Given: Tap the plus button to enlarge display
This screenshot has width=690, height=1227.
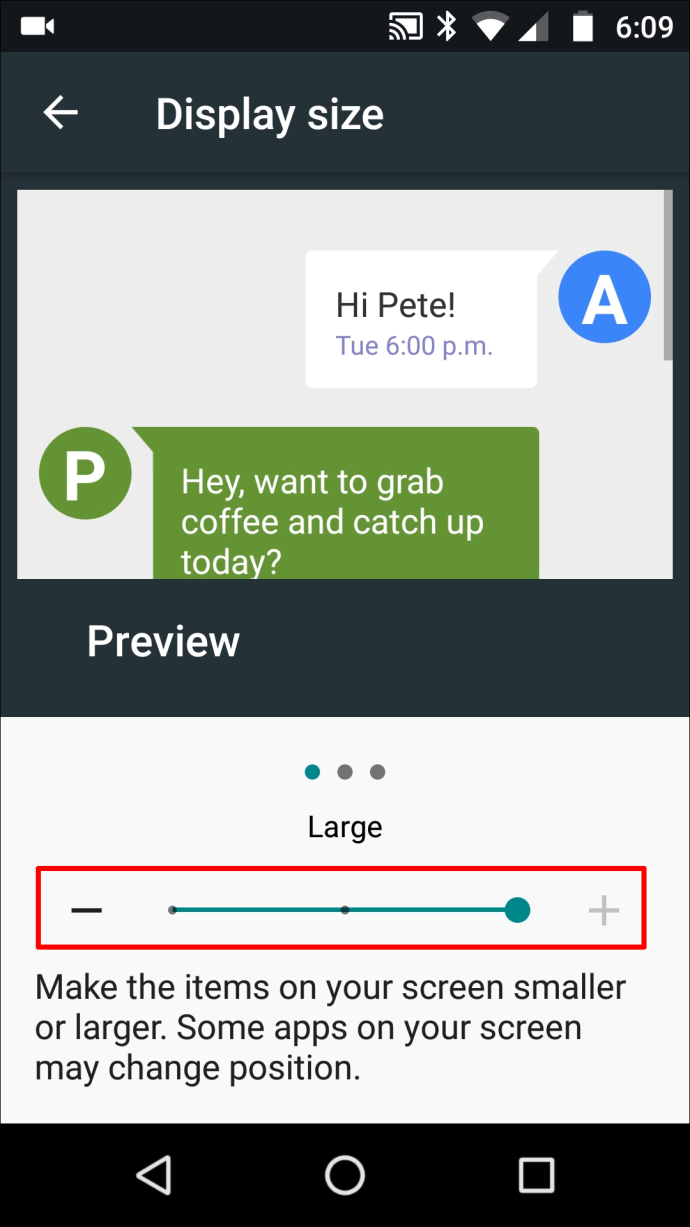Looking at the screenshot, I should 603,910.
